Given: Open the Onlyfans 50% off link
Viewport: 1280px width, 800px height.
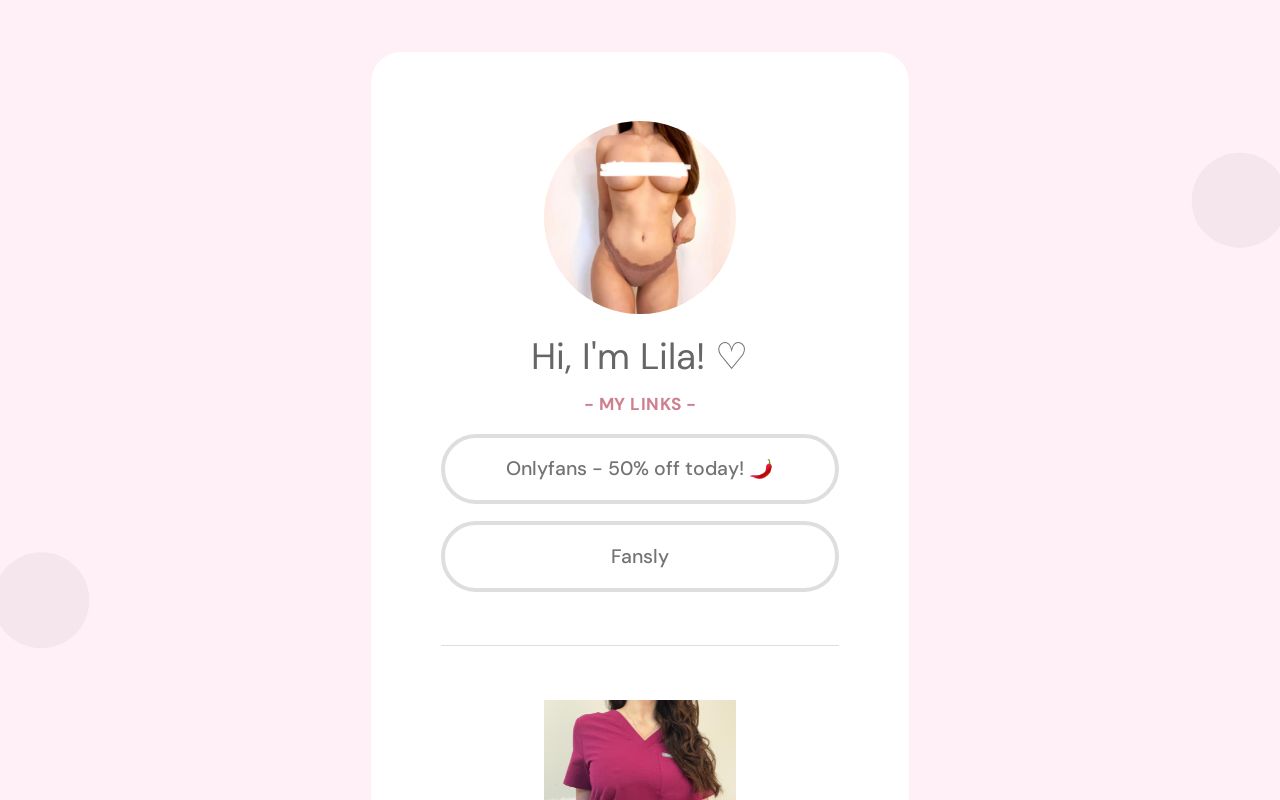Looking at the screenshot, I should pos(639,469).
